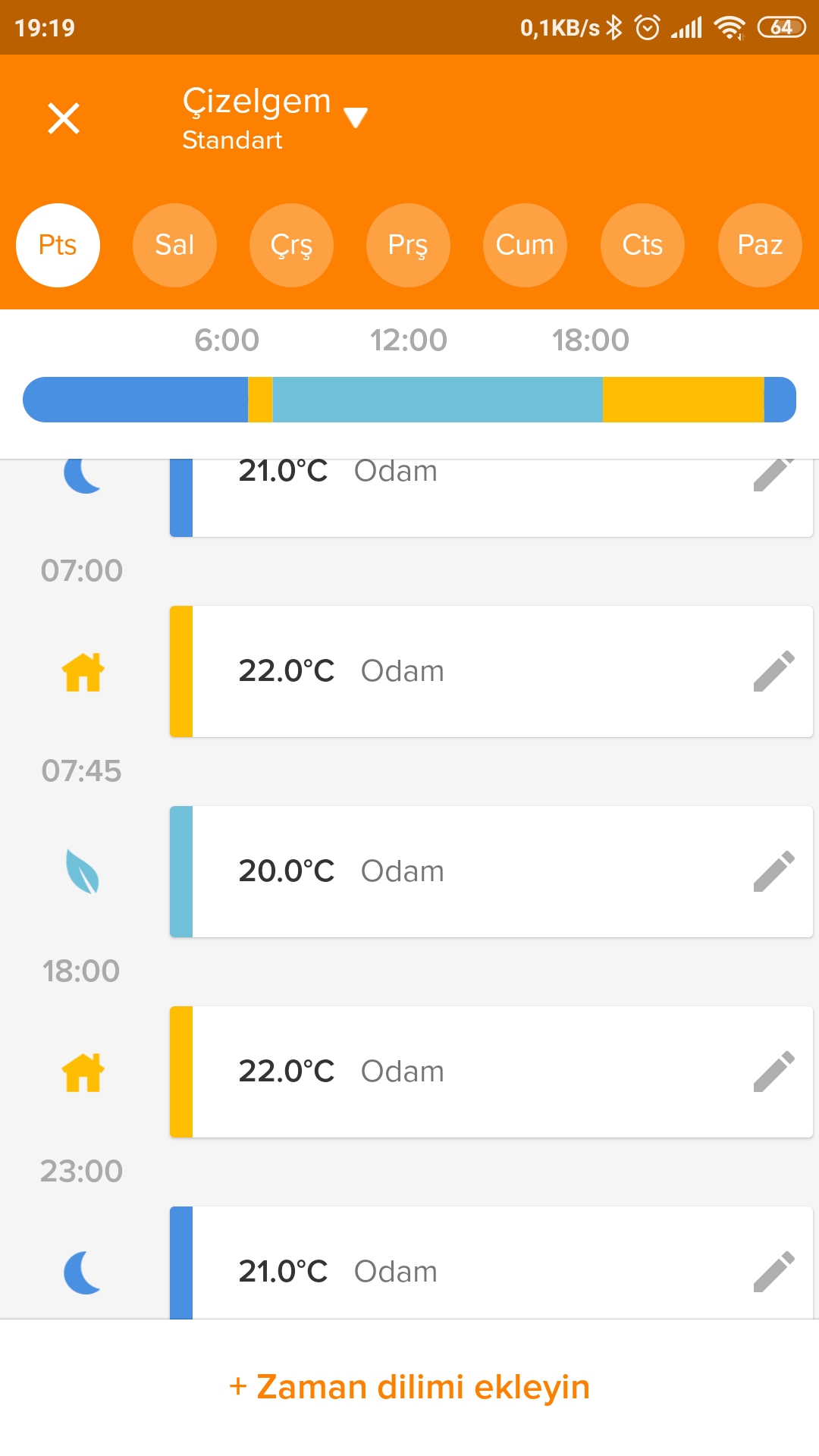This screenshot has height=1456, width=819.
Task: Select the Cts day tab
Action: pyautogui.click(x=642, y=245)
